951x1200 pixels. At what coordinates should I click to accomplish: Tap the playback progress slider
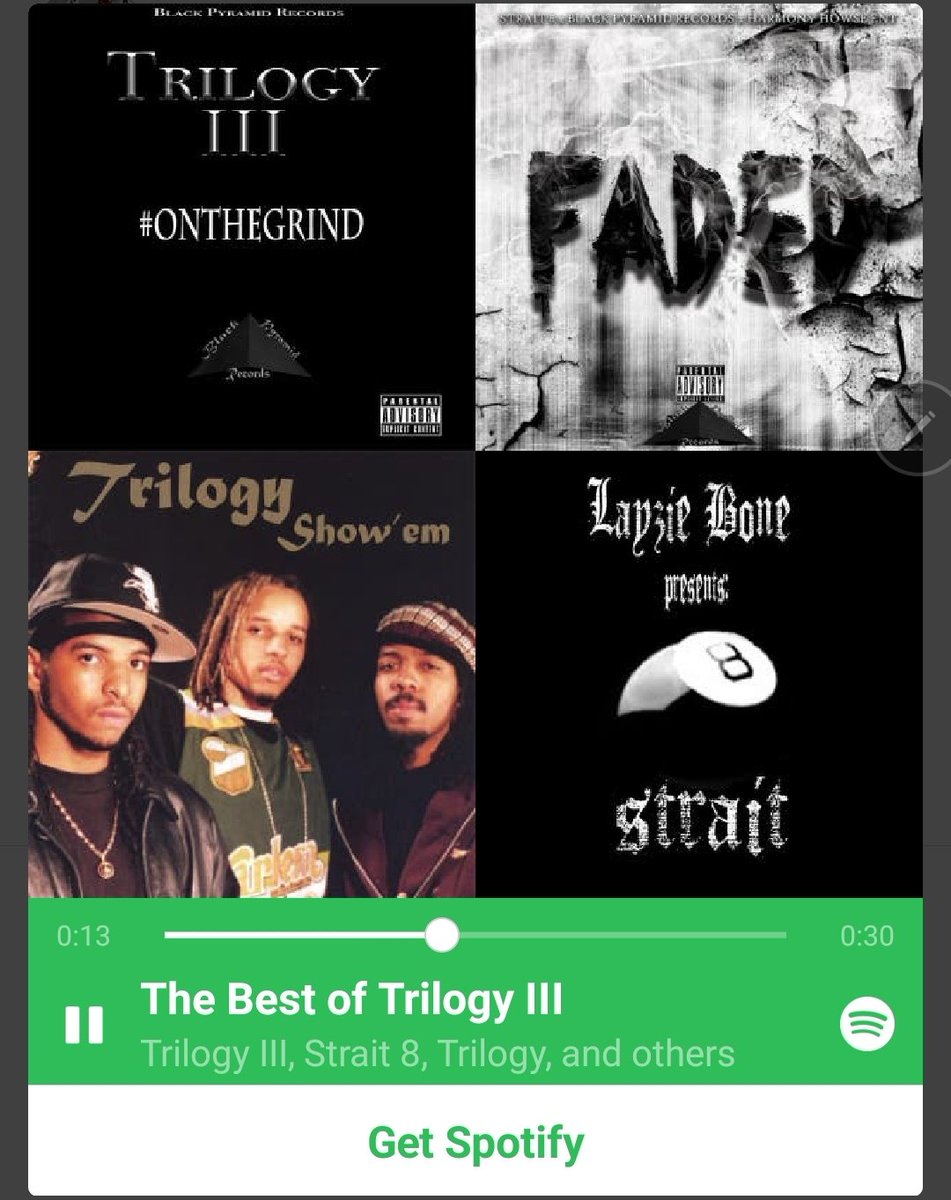[475, 936]
